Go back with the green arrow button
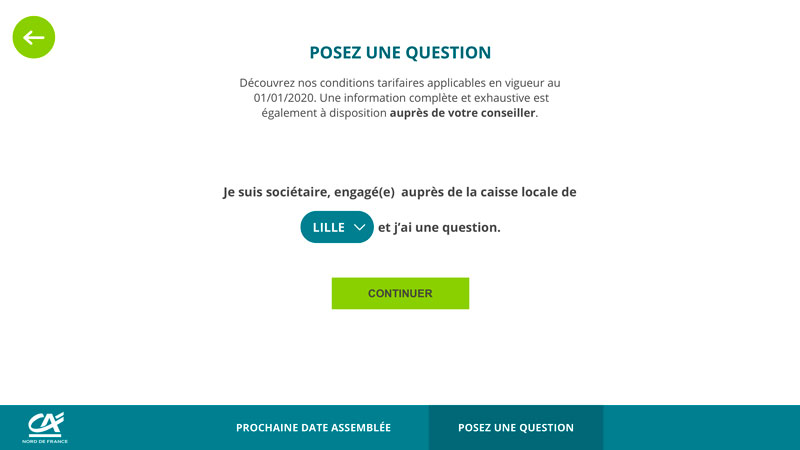Screen dimensions: 800x450 coord(34,38)
